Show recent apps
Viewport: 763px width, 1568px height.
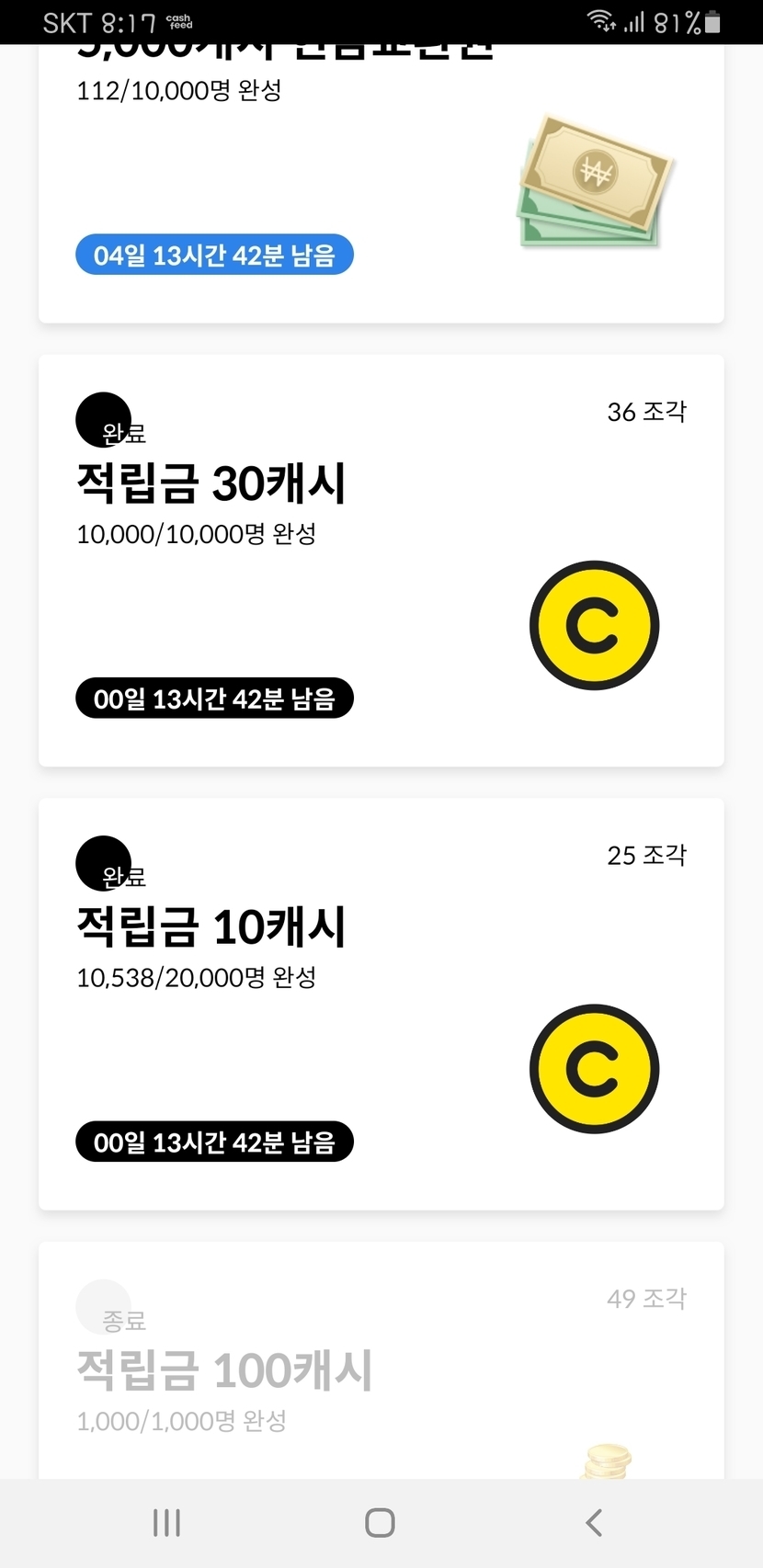coord(166,1523)
